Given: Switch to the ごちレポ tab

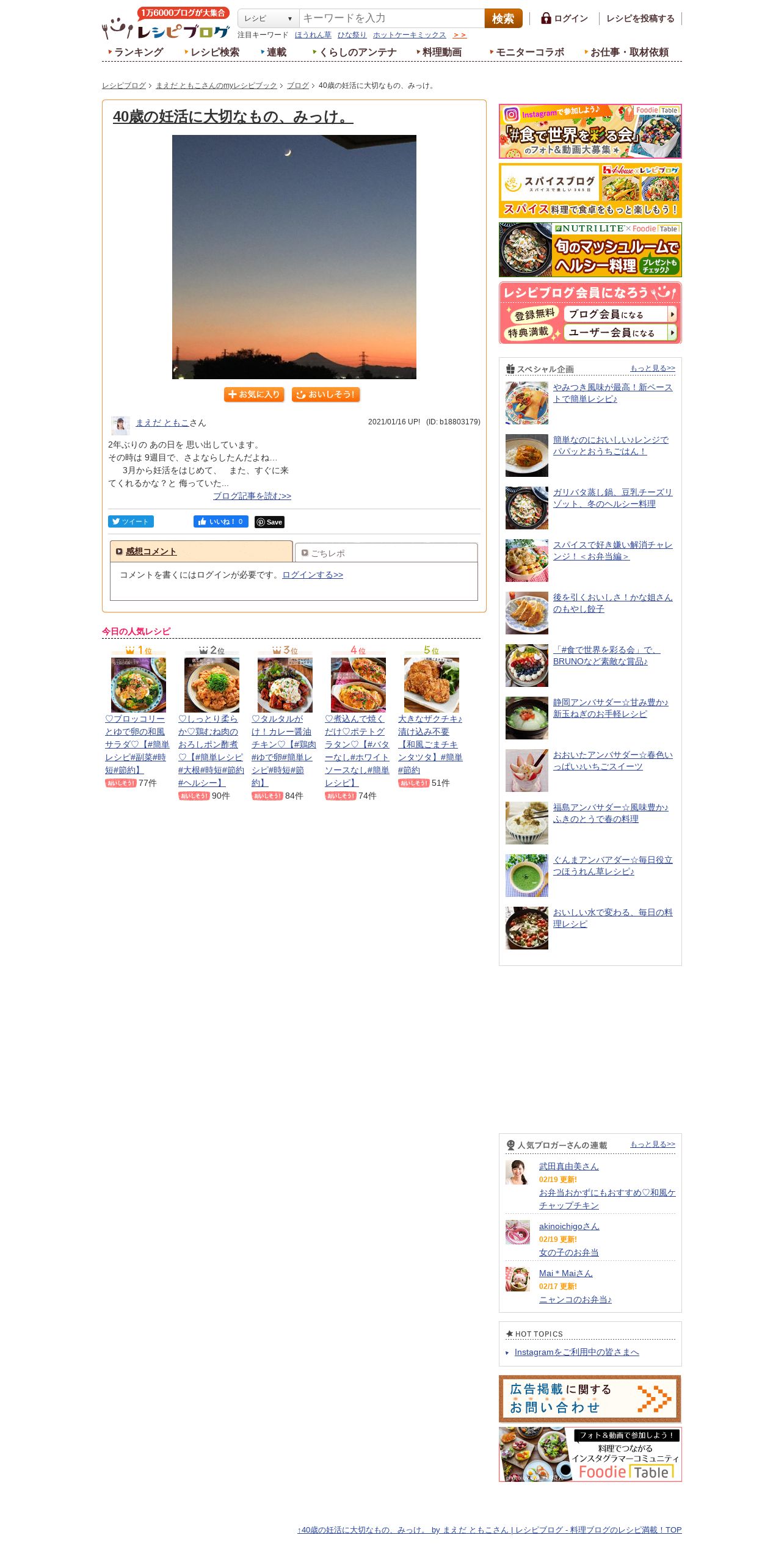Looking at the screenshot, I should (386, 553).
